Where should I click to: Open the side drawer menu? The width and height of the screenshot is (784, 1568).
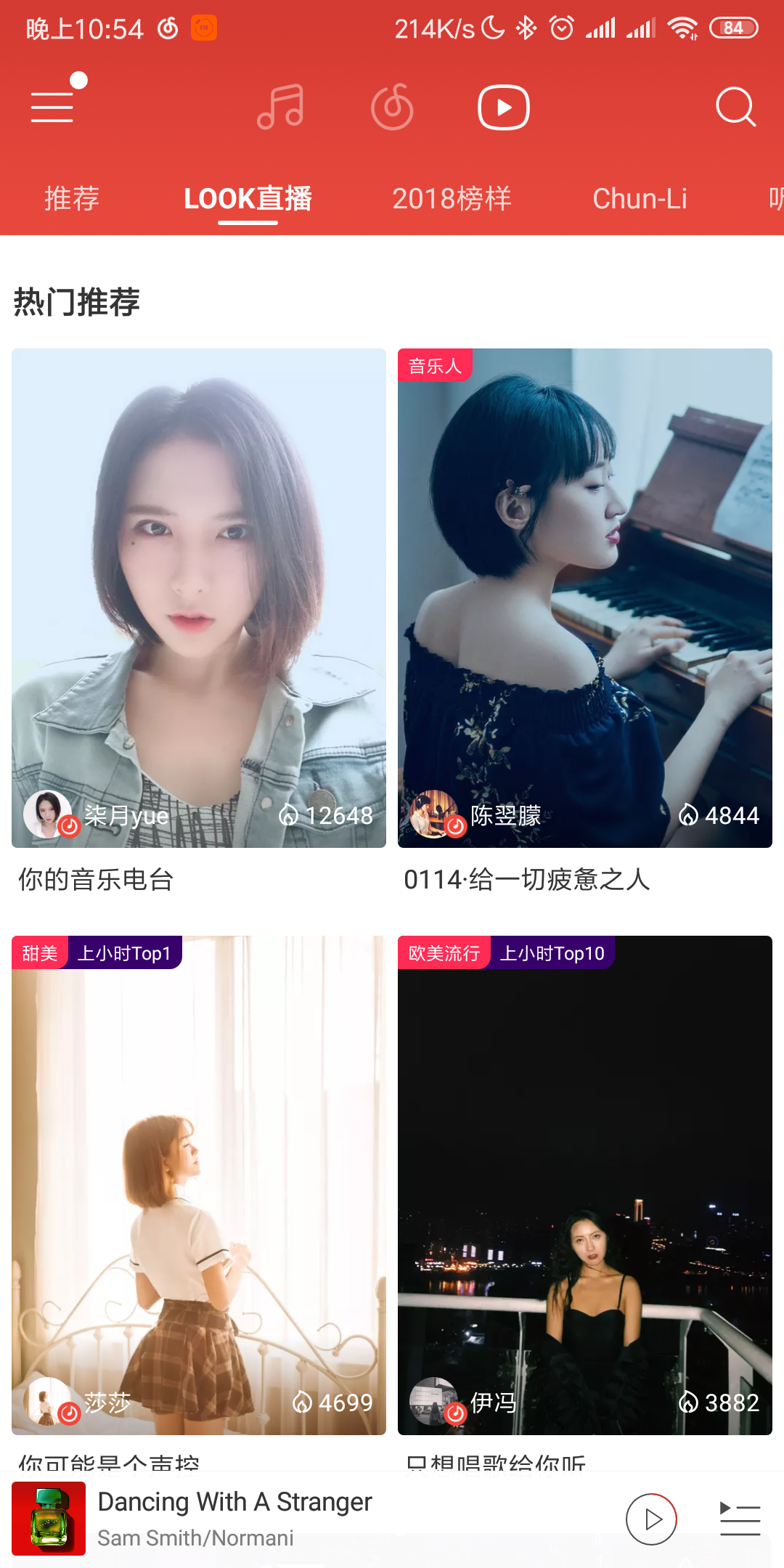pyautogui.click(x=52, y=107)
